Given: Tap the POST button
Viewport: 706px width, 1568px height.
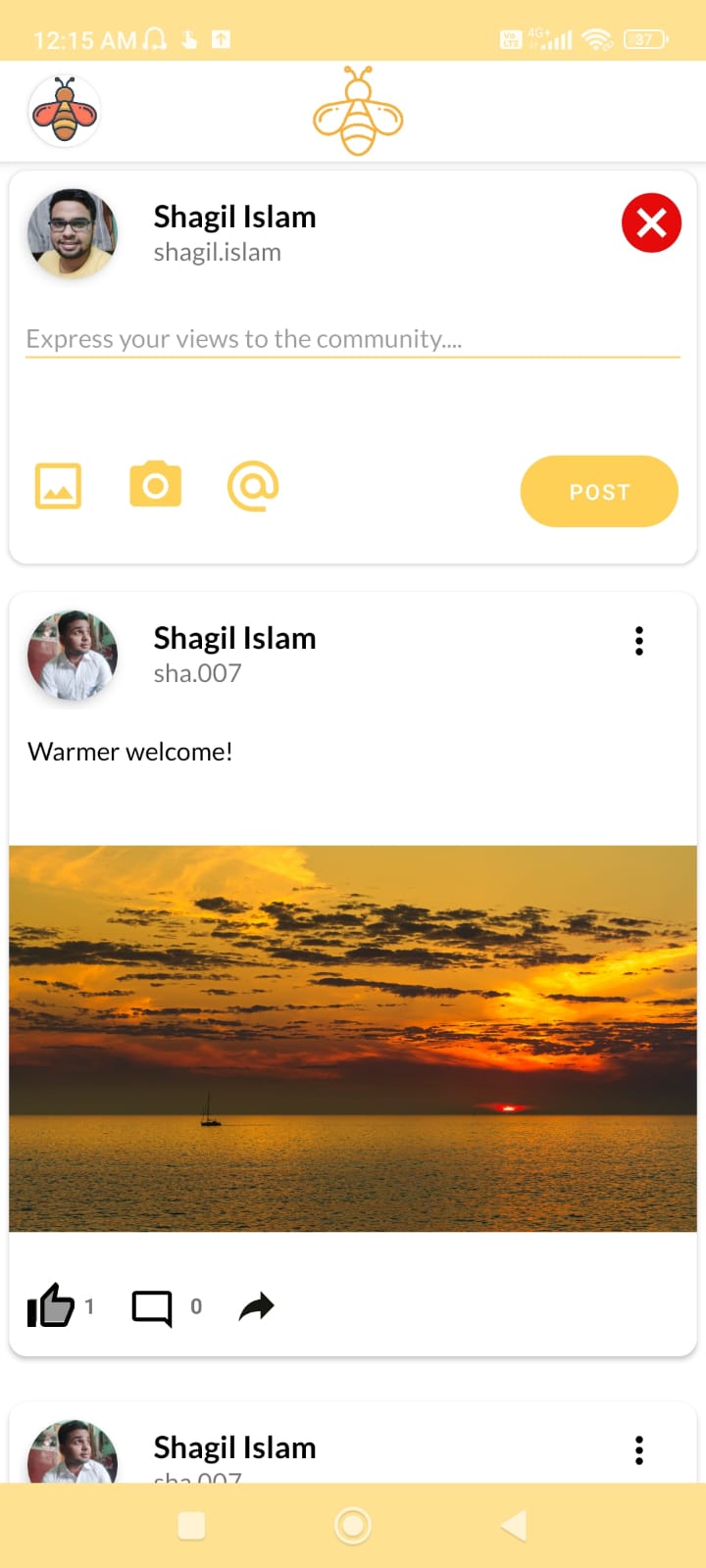Looking at the screenshot, I should 598,491.
